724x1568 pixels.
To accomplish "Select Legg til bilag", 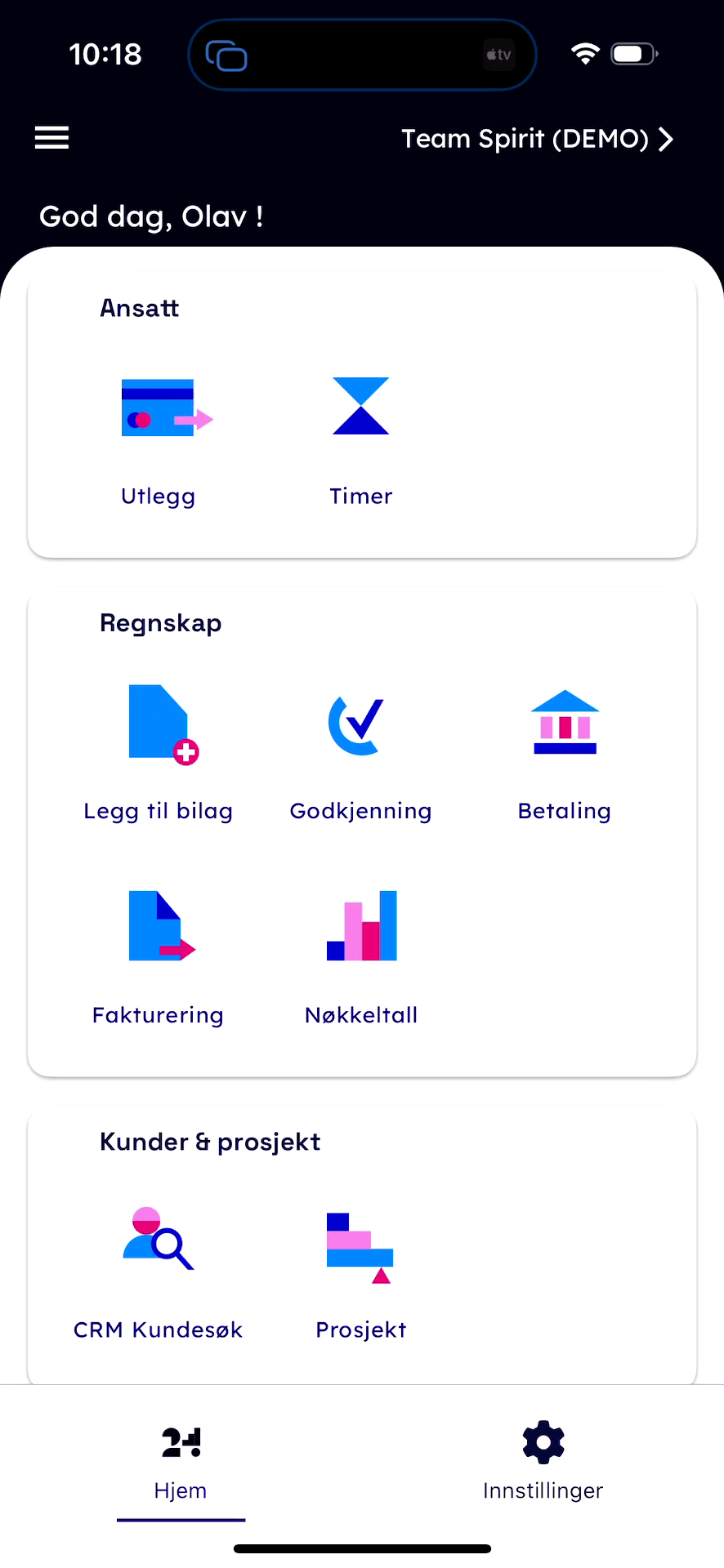I will 159,753.
